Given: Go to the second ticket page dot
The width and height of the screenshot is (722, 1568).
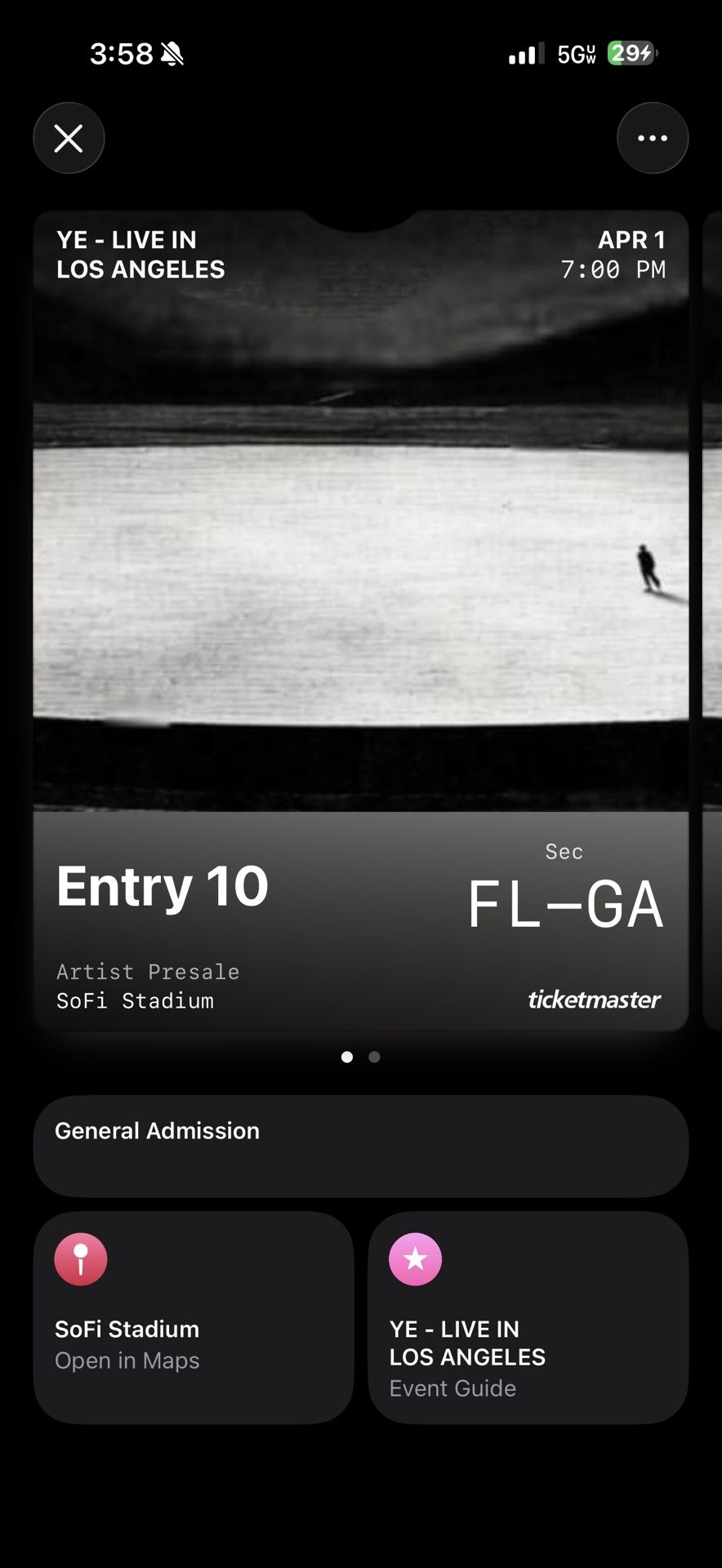Looking at the screenshot, I should pos(374,1057).
